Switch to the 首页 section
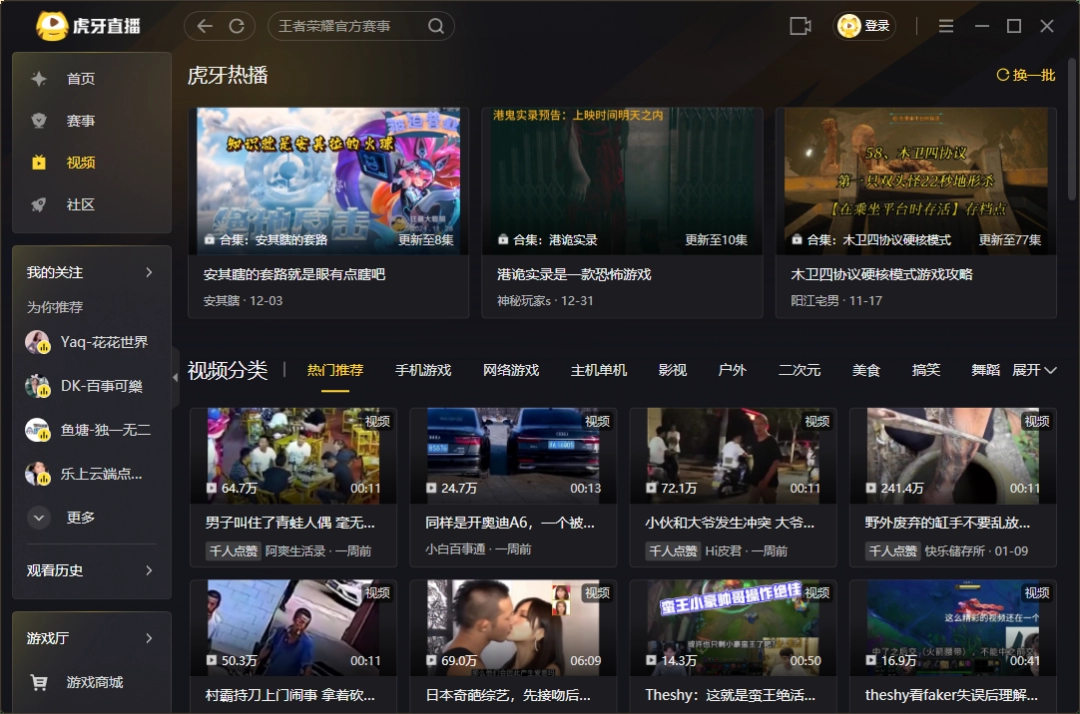 [80, 79]
